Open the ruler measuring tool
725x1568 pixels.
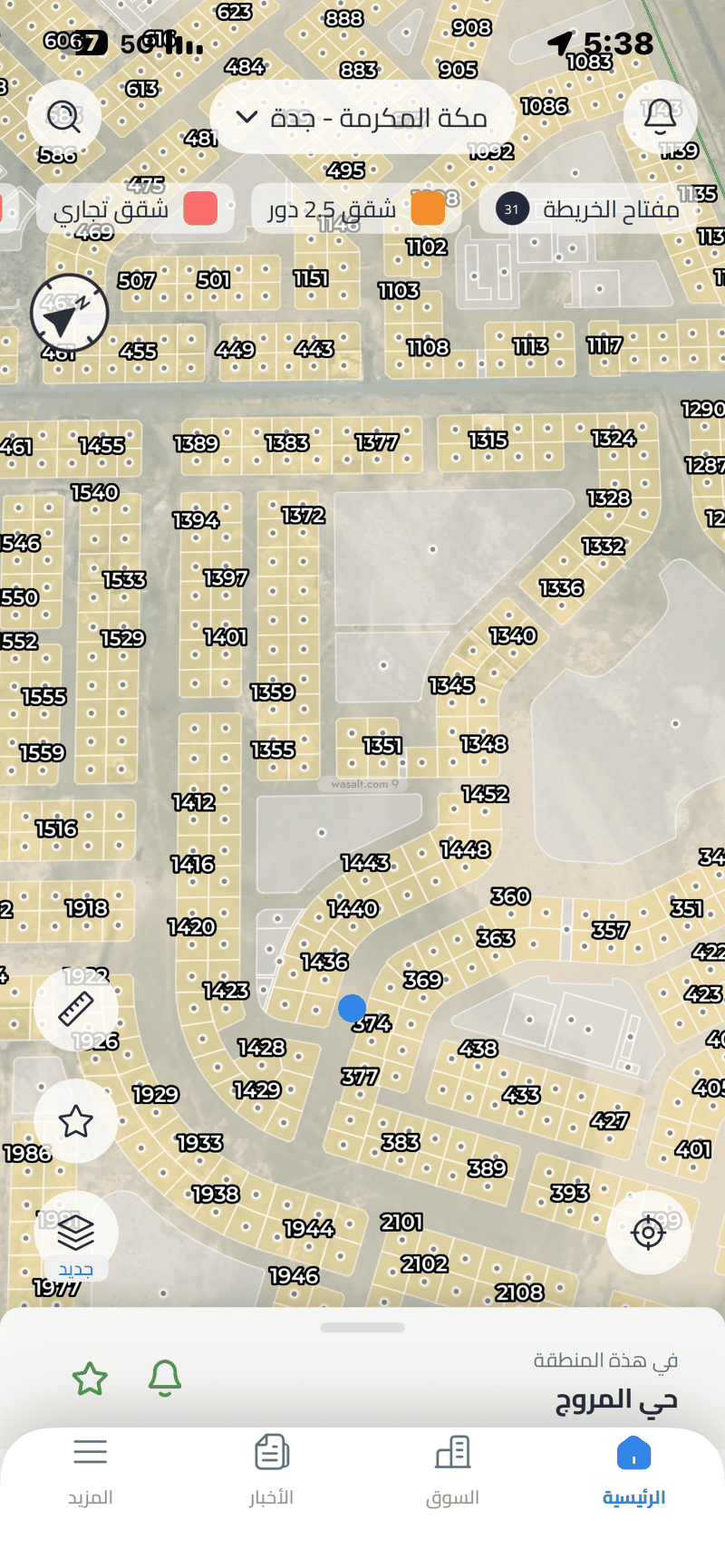click(x=76, y=1009)
